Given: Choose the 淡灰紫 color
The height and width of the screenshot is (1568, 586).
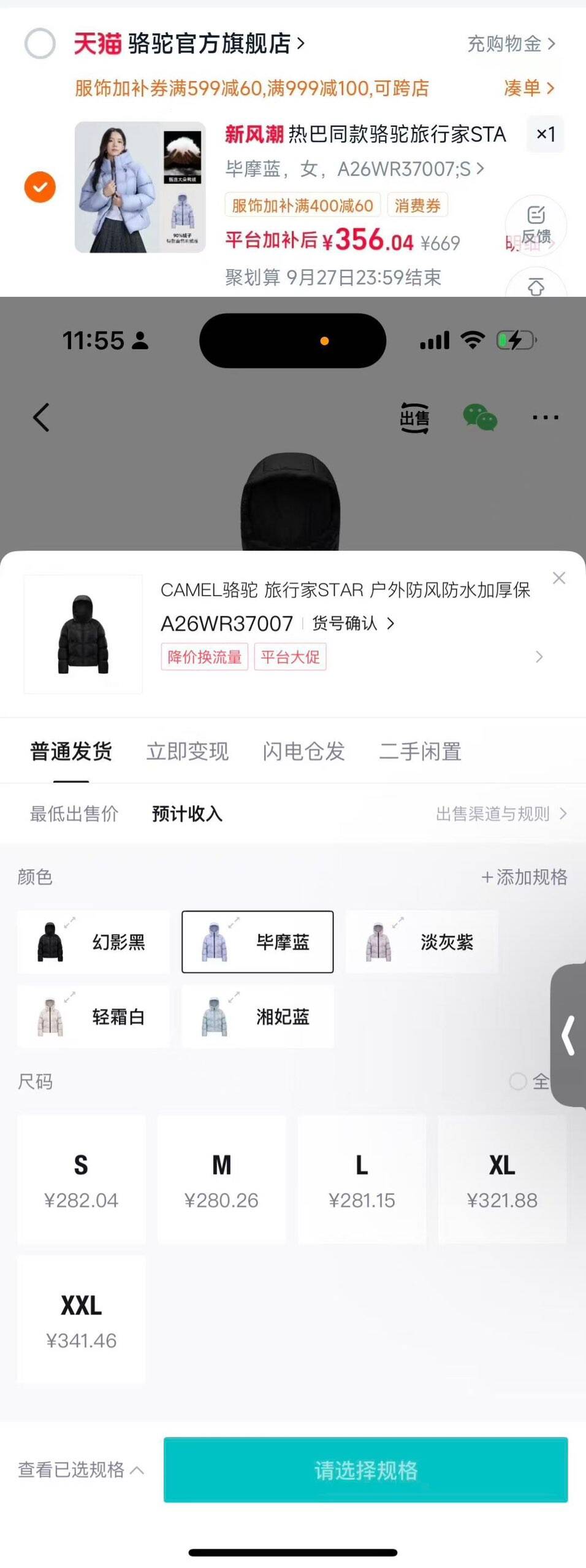Looking at the screenshot, I should tap(422, 942).
